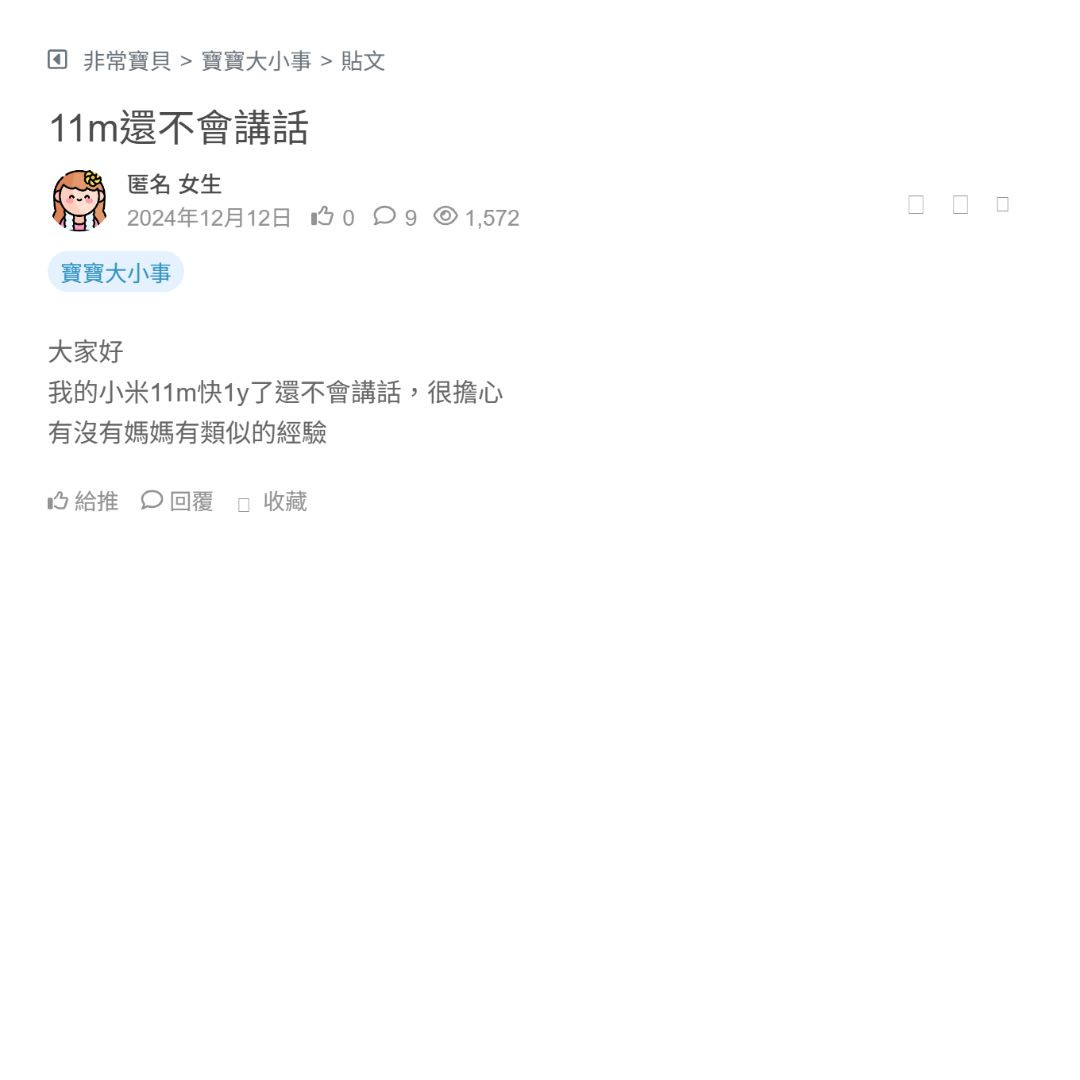Save the post with 收藏
The image size is (1080, 1080).
pos(273,502)
